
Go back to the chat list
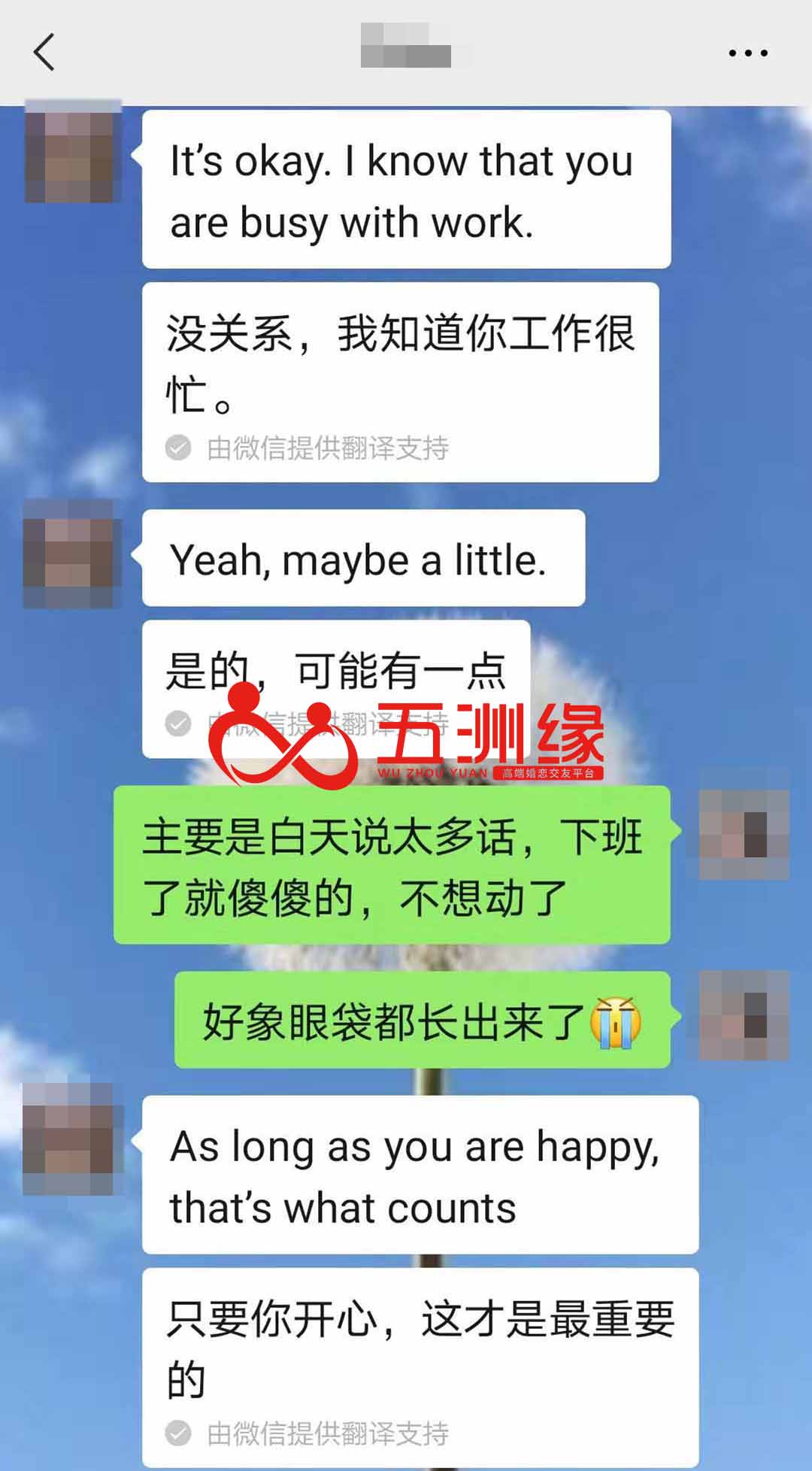click(44, 52)
